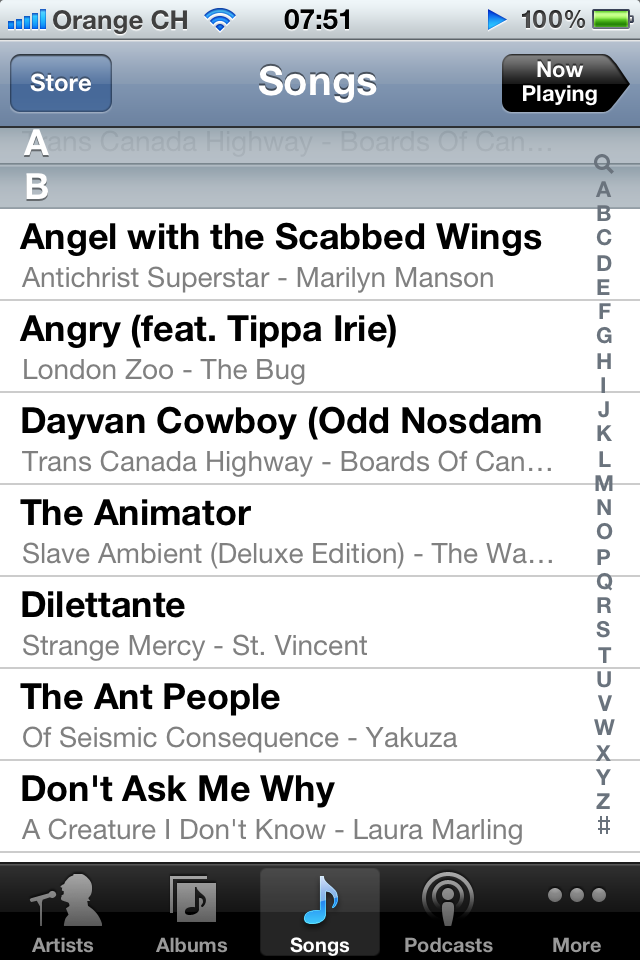Play Don't Ask Me Why

tap(290, 806)
